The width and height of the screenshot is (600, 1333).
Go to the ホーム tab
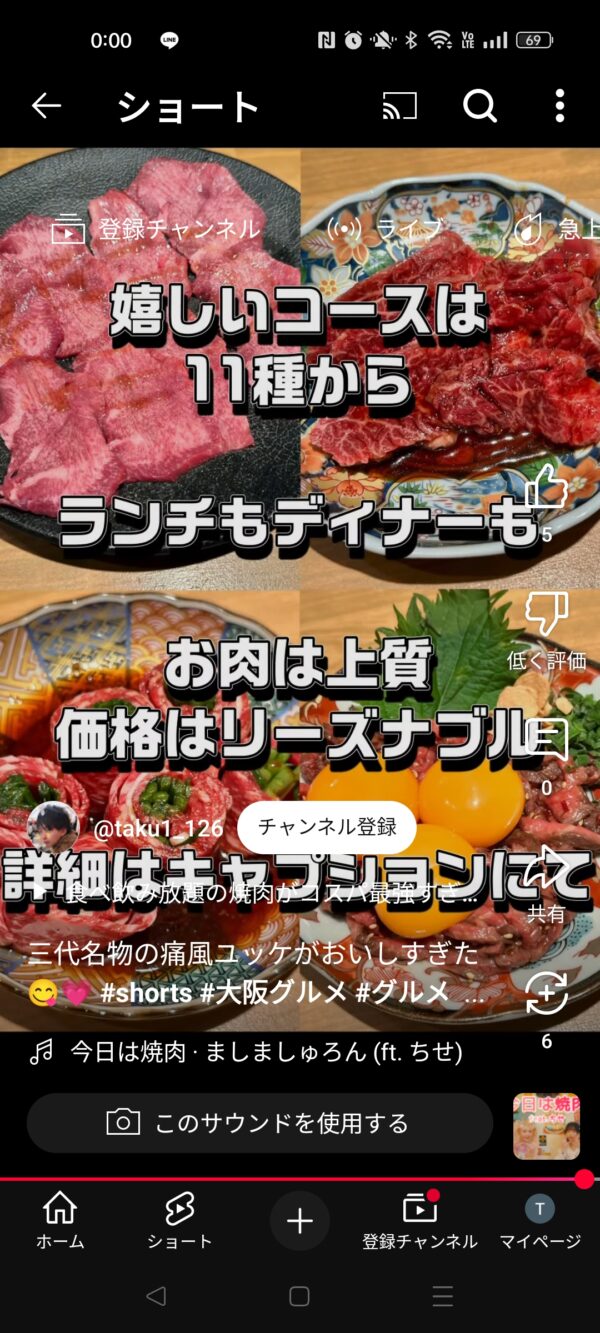point(60,1221)
